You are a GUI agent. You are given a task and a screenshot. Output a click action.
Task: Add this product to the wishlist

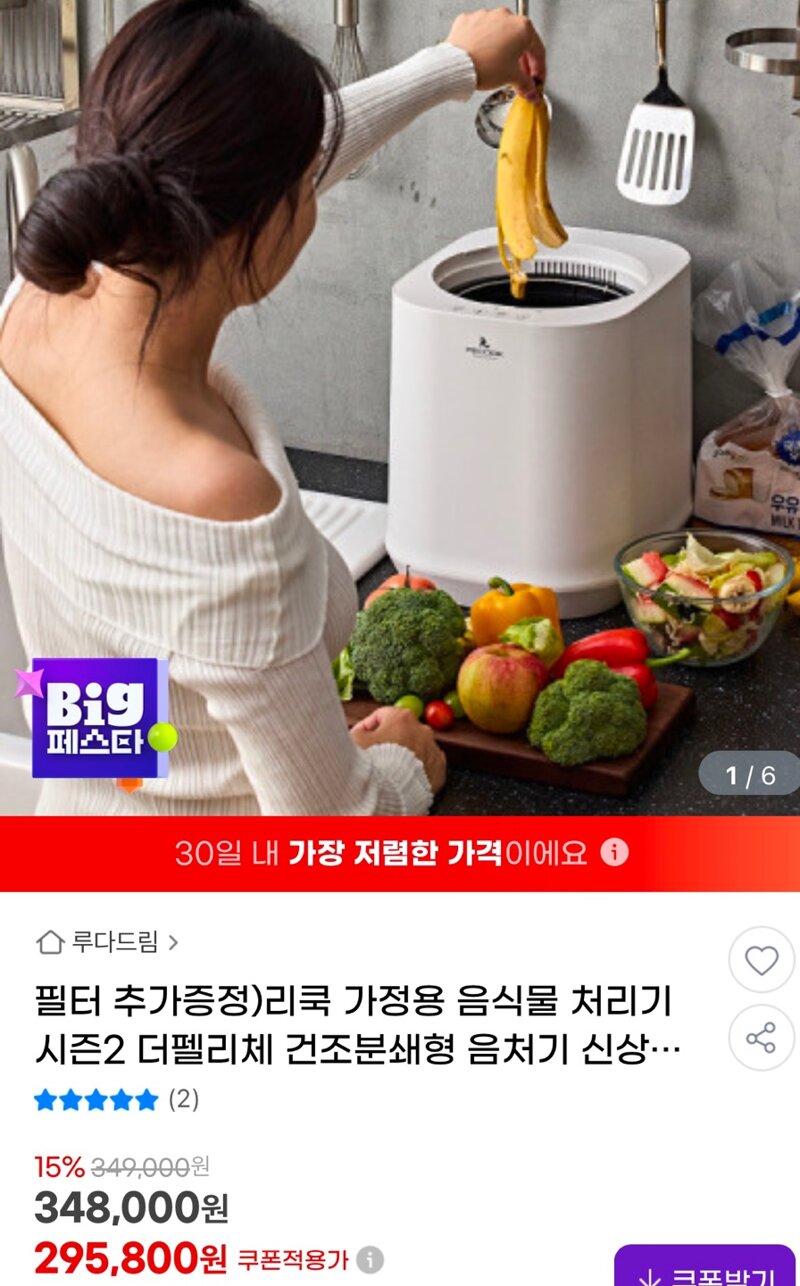pyautogui.click(x=761, y=961)
